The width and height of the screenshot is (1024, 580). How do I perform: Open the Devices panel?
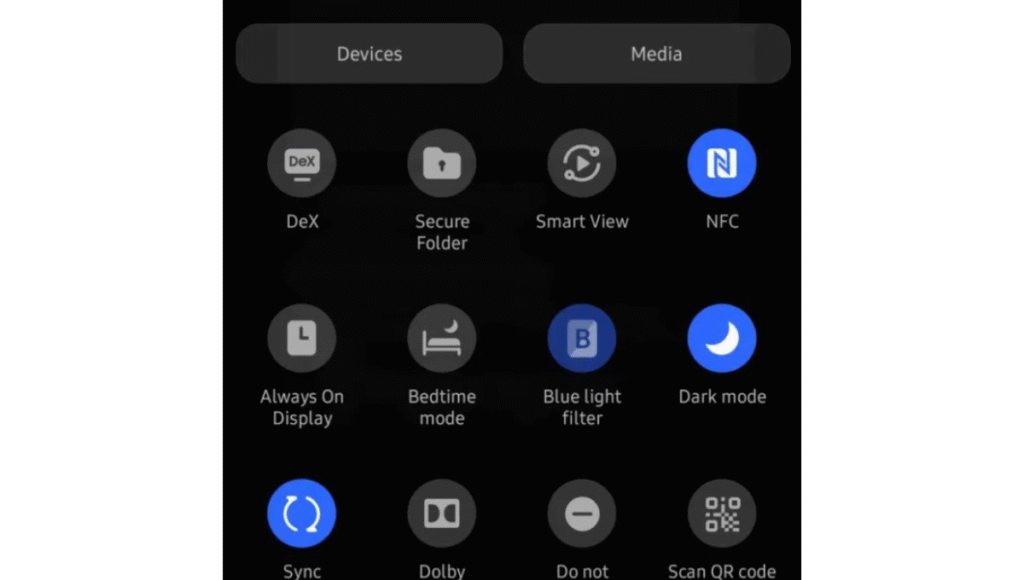[369, 54]
